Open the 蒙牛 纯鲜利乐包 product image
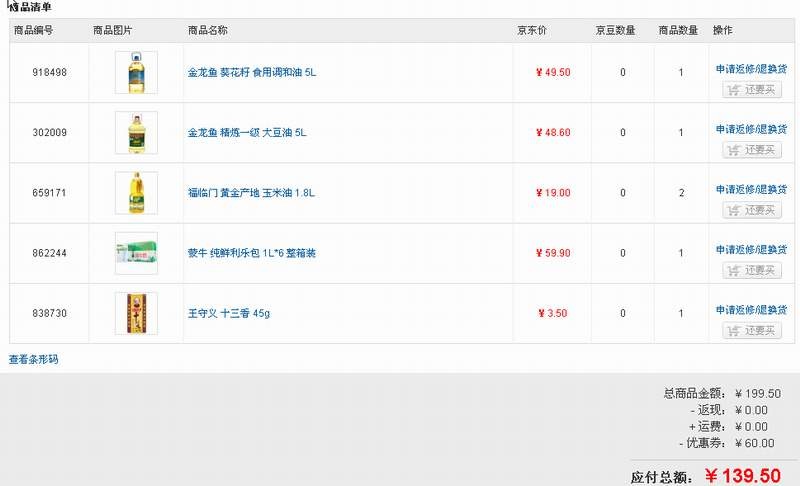Image resolution: width=800 pixels, height=486 pixels. coord(136,253)
